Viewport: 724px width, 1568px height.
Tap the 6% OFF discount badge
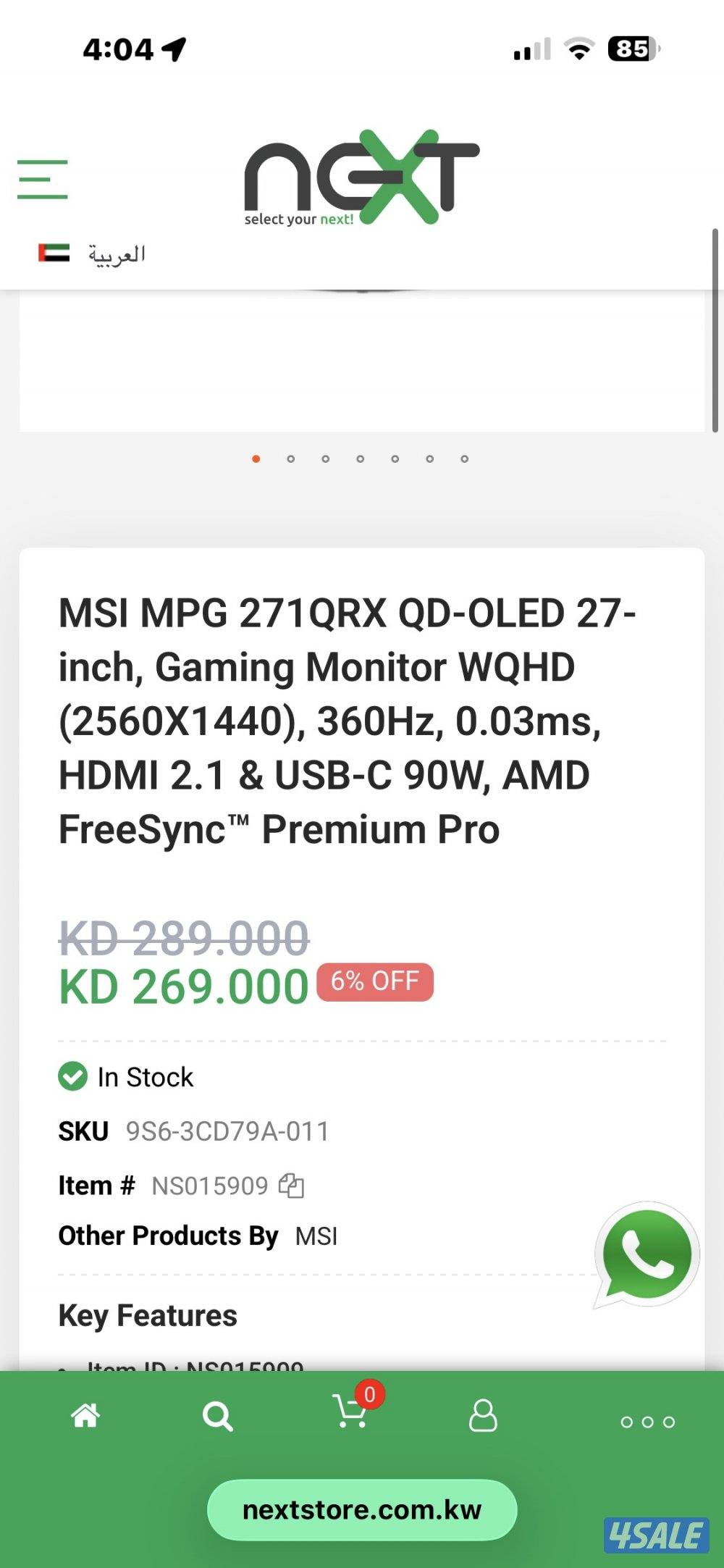click(x=374, y=981)
